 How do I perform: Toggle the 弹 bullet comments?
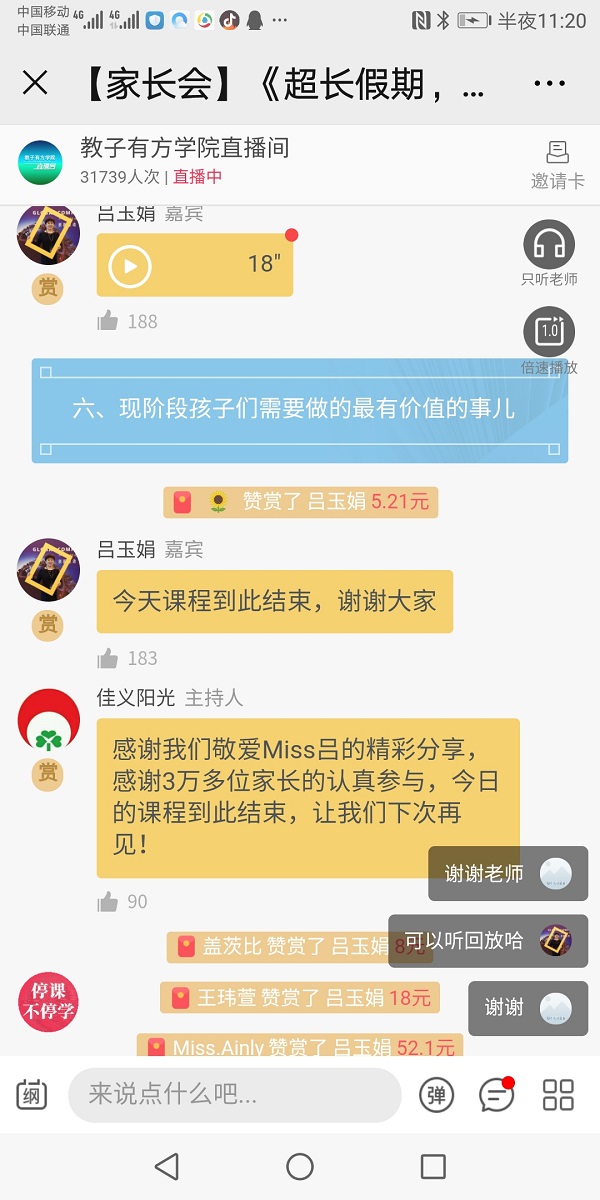(436, 1094)
